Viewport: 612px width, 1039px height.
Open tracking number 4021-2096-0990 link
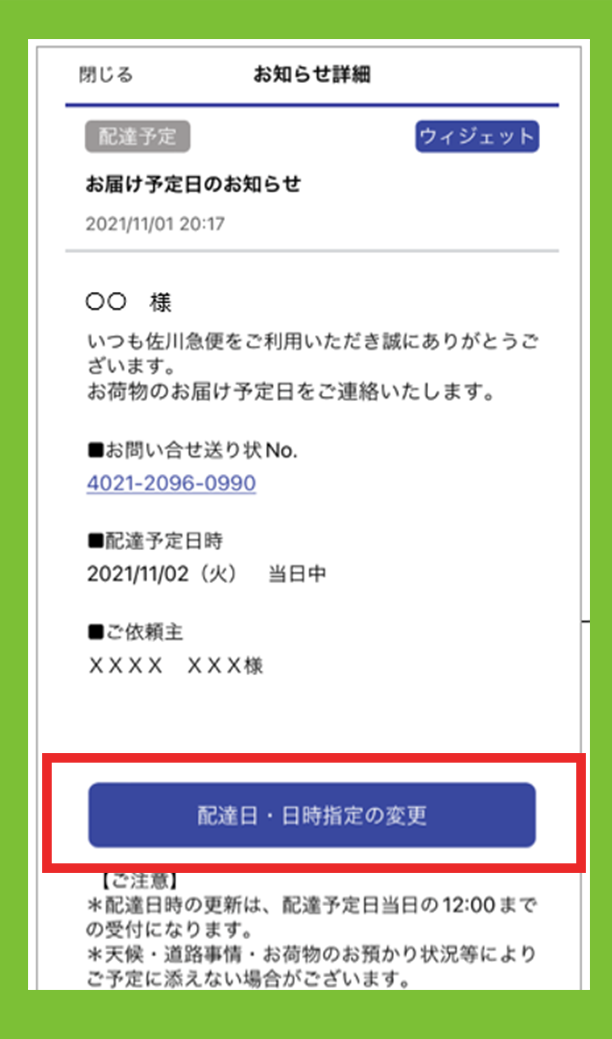pyautogui.click(x=171, y=484)
